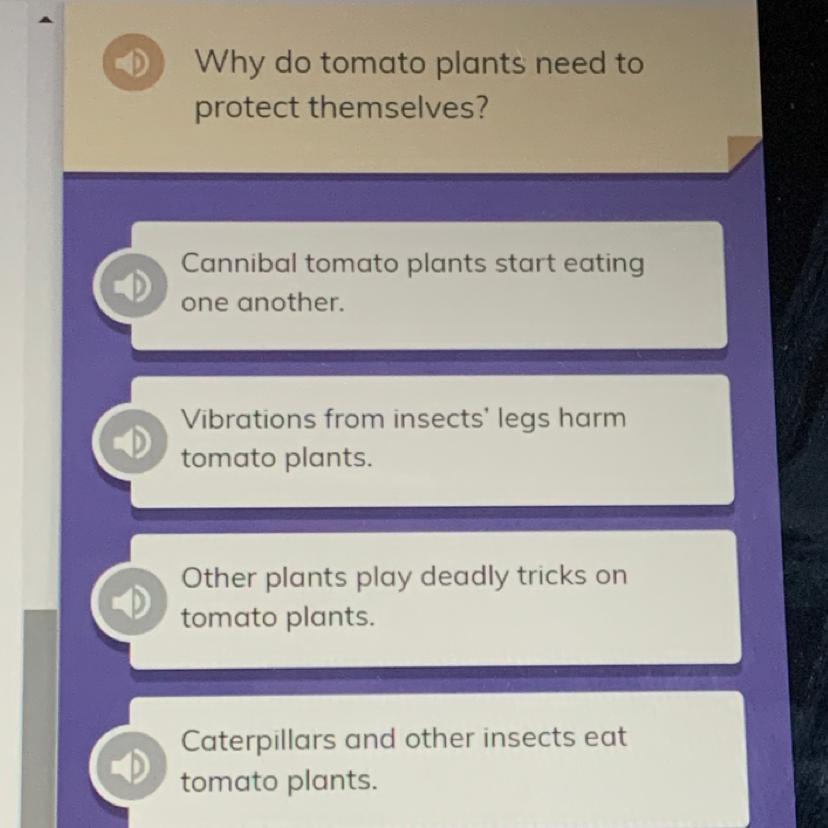Select 'Caterpillars and other insects eat tomato plants'

[x=438, y=758]
